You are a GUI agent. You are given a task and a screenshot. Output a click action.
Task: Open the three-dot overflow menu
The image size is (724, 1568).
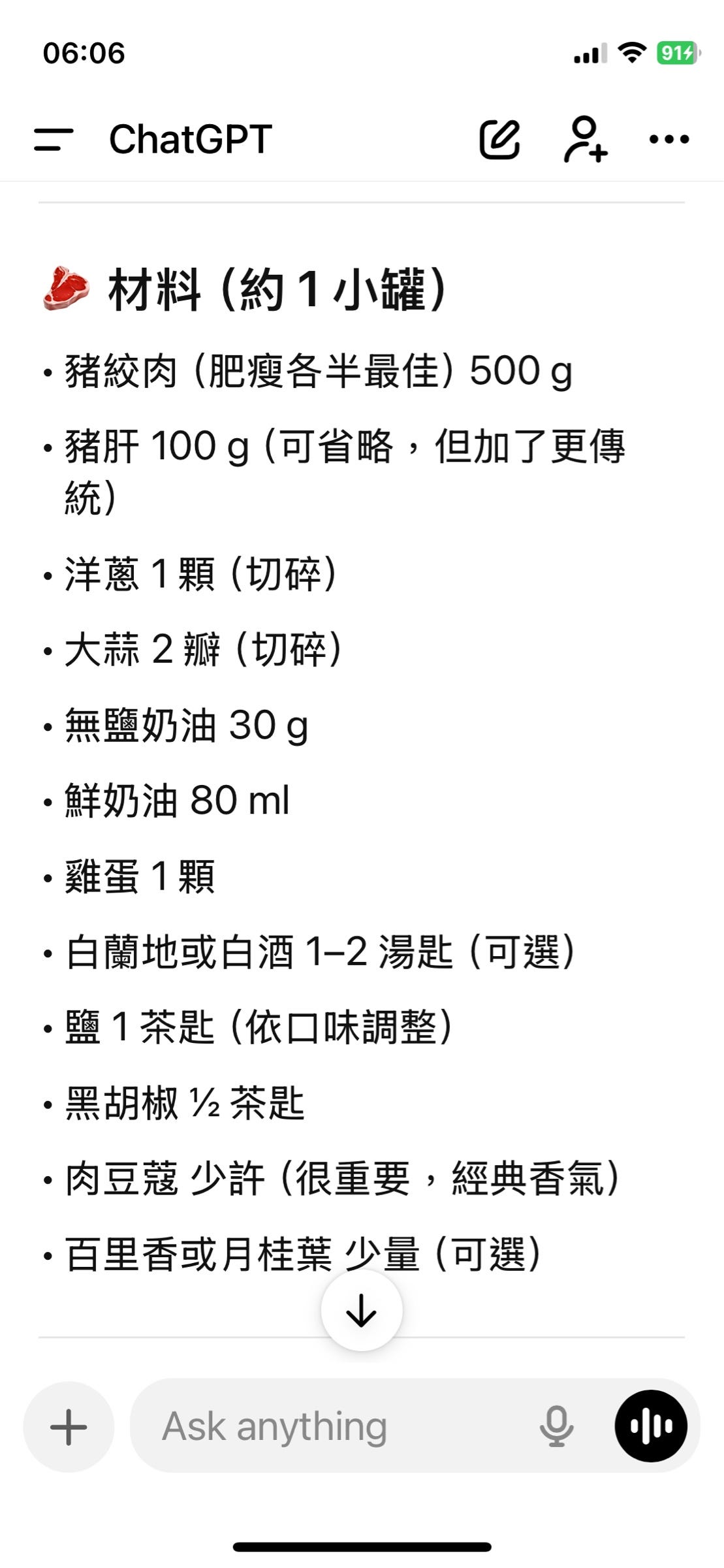click(669, 139)
